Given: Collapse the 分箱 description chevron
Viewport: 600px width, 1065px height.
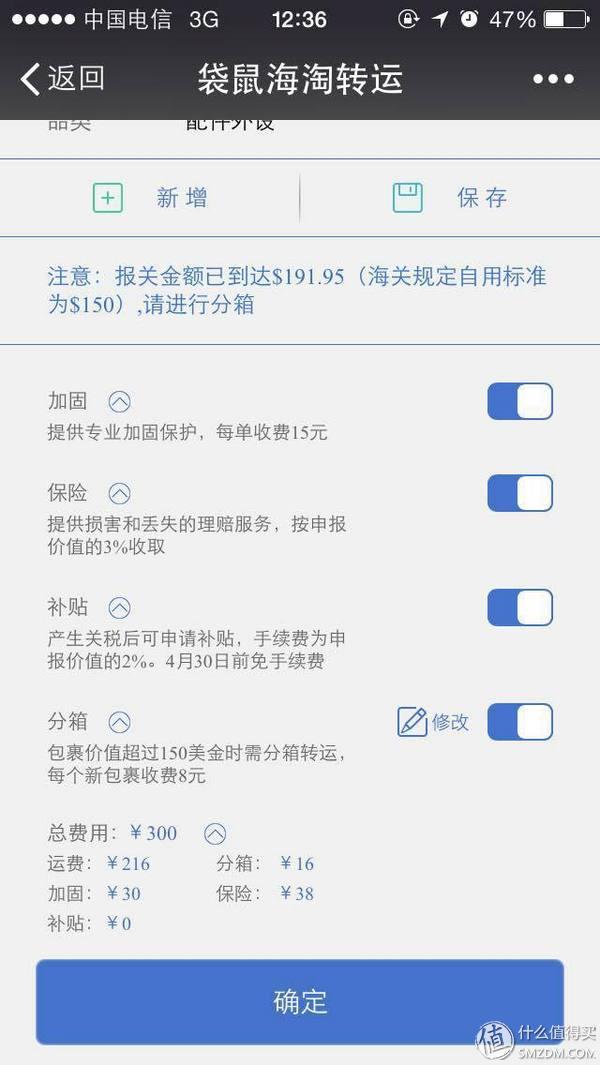Looking at the screenshot, I should [x=120, y=722].
